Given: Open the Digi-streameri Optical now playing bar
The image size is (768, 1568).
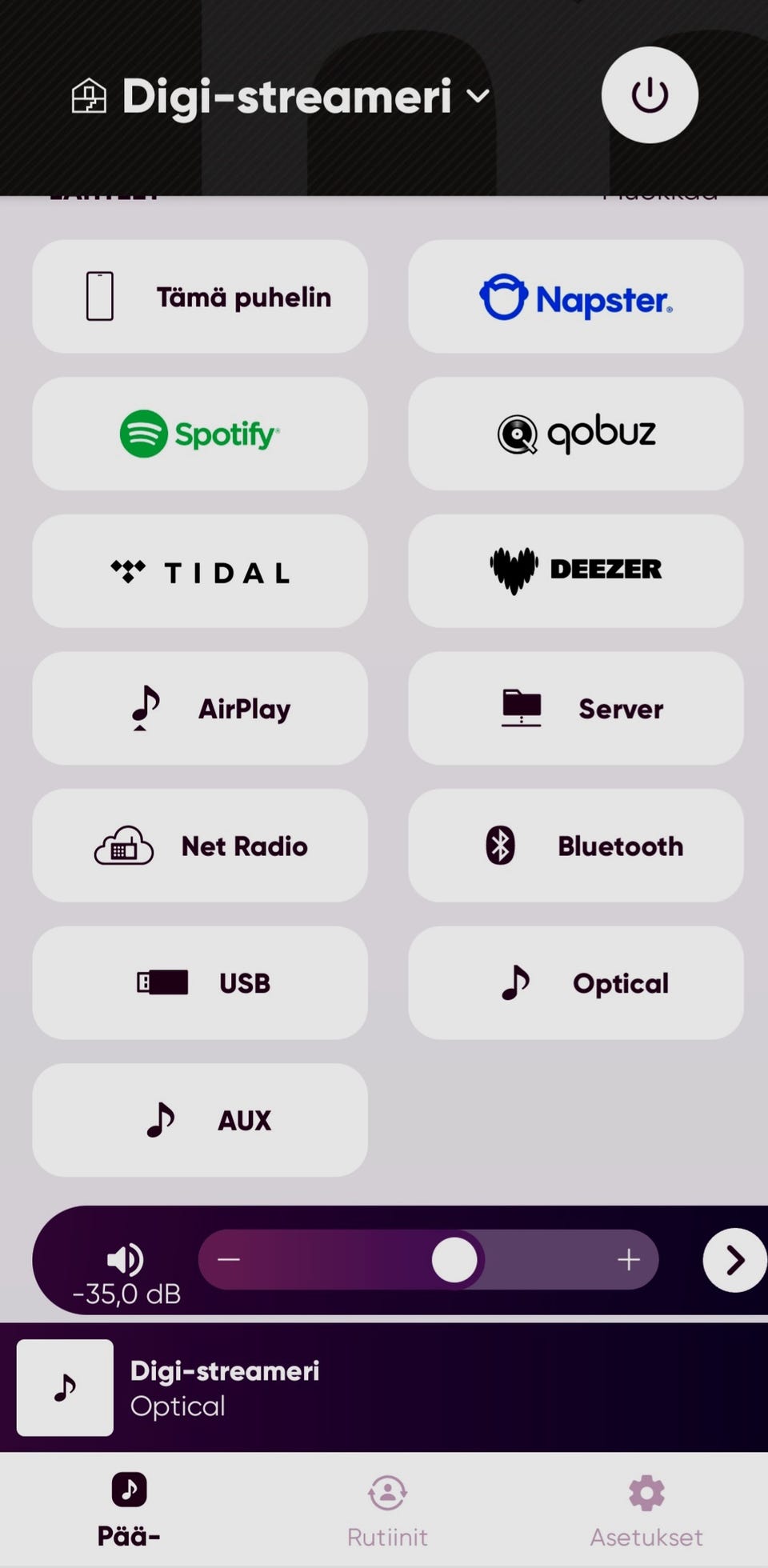Looking at the screenshot, I should 384,1388.
